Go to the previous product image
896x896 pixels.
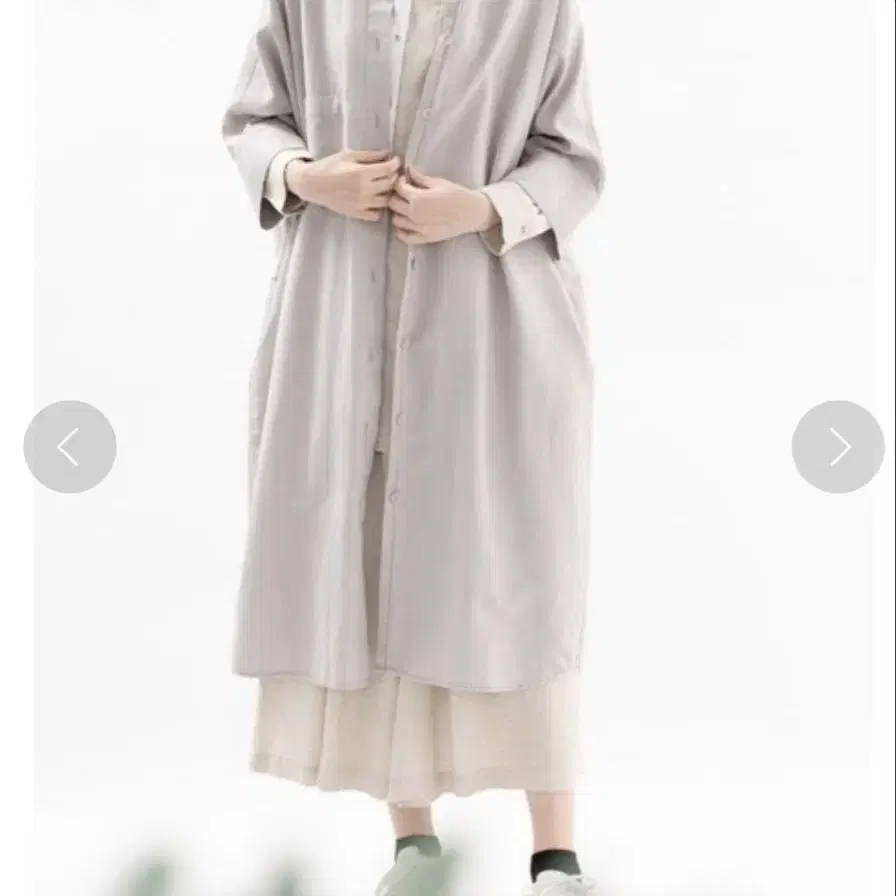tap(70, 447)
